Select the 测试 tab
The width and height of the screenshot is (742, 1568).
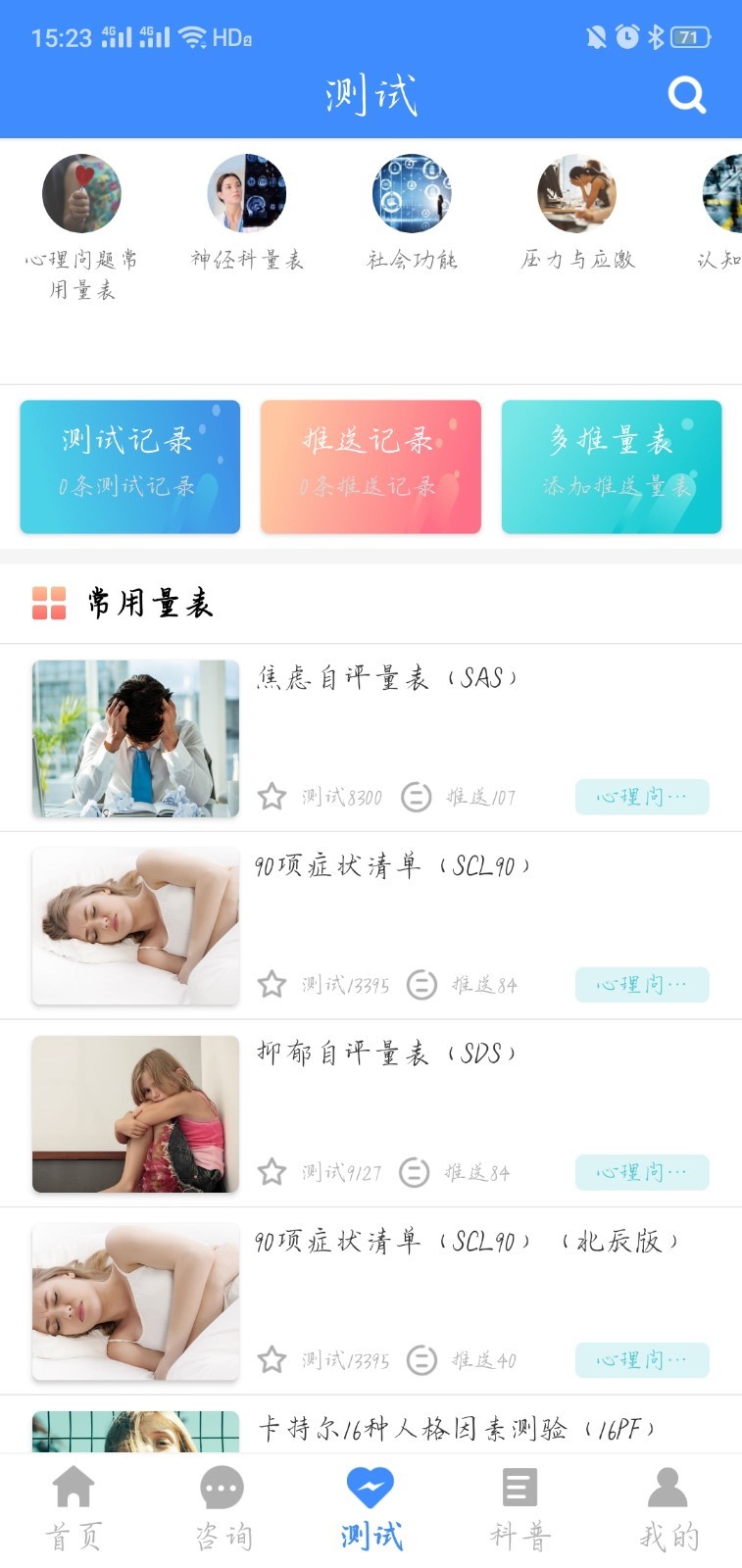pyautogui.click(x=371, y=1509)
